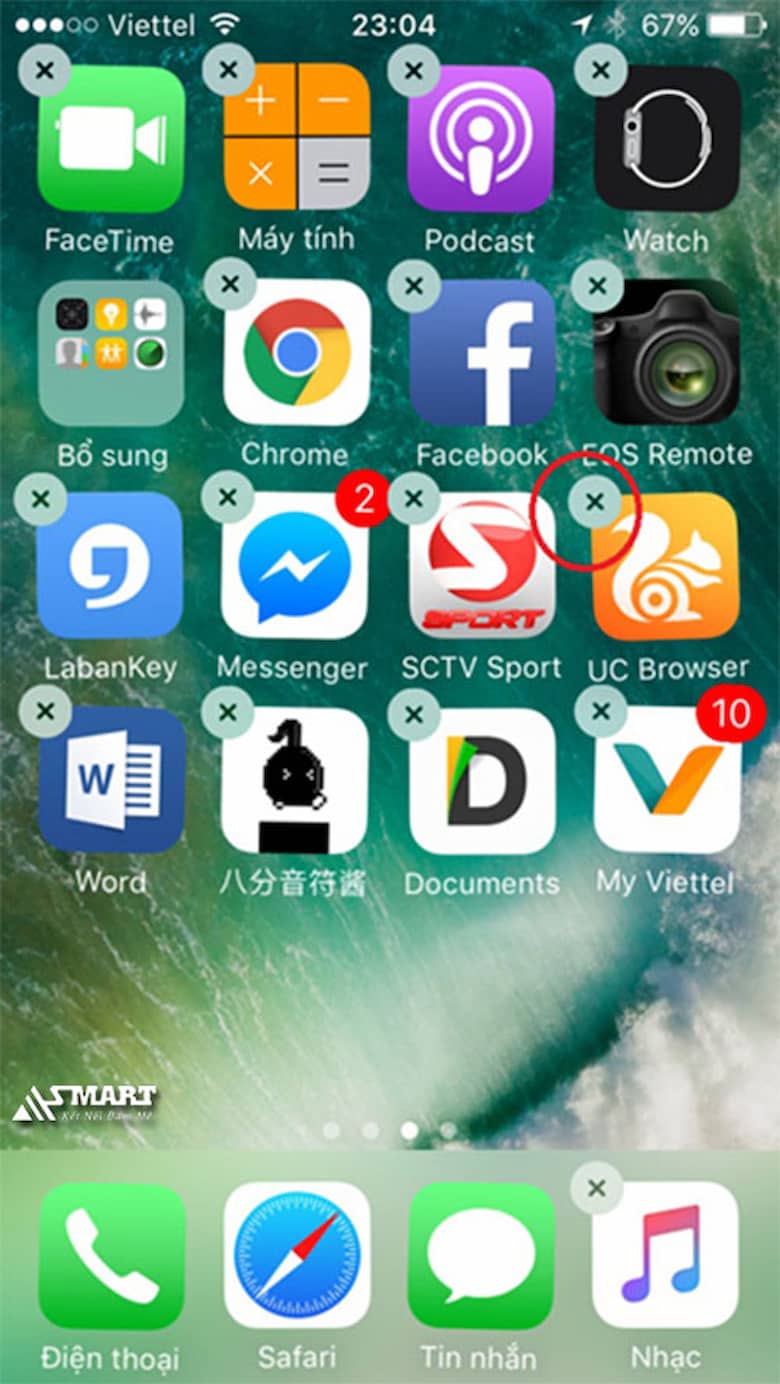Viewport: 780px width, 1384px height.
Task: Tap Điện thoại phone icon in dock
Action: point(111,1258)
